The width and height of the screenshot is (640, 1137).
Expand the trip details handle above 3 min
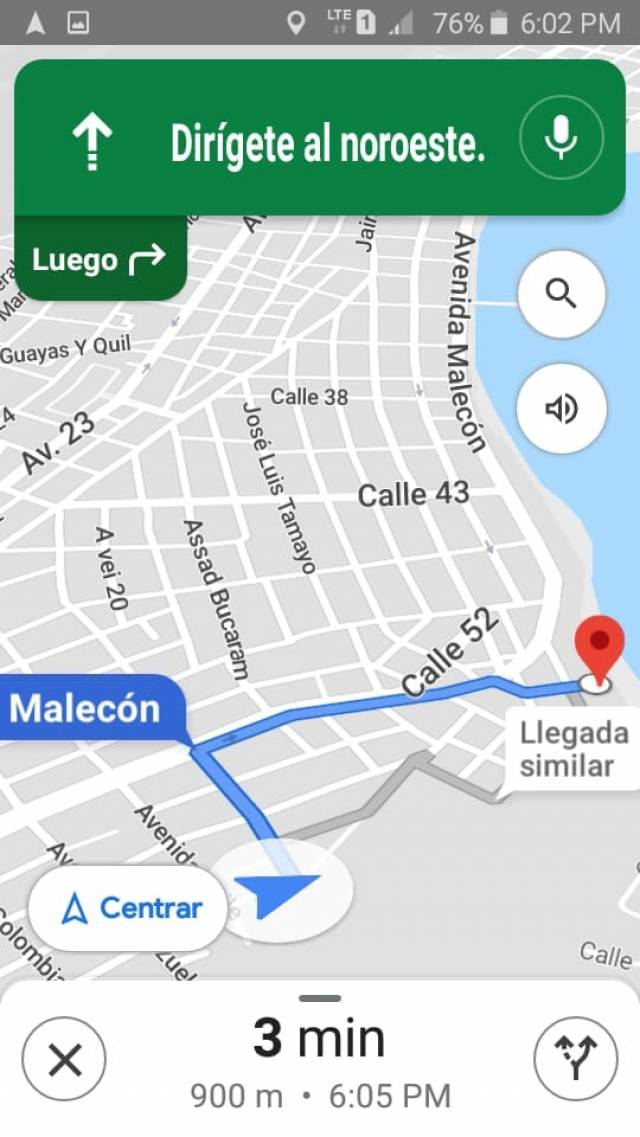pyautogui.click(x=320, y=999)
